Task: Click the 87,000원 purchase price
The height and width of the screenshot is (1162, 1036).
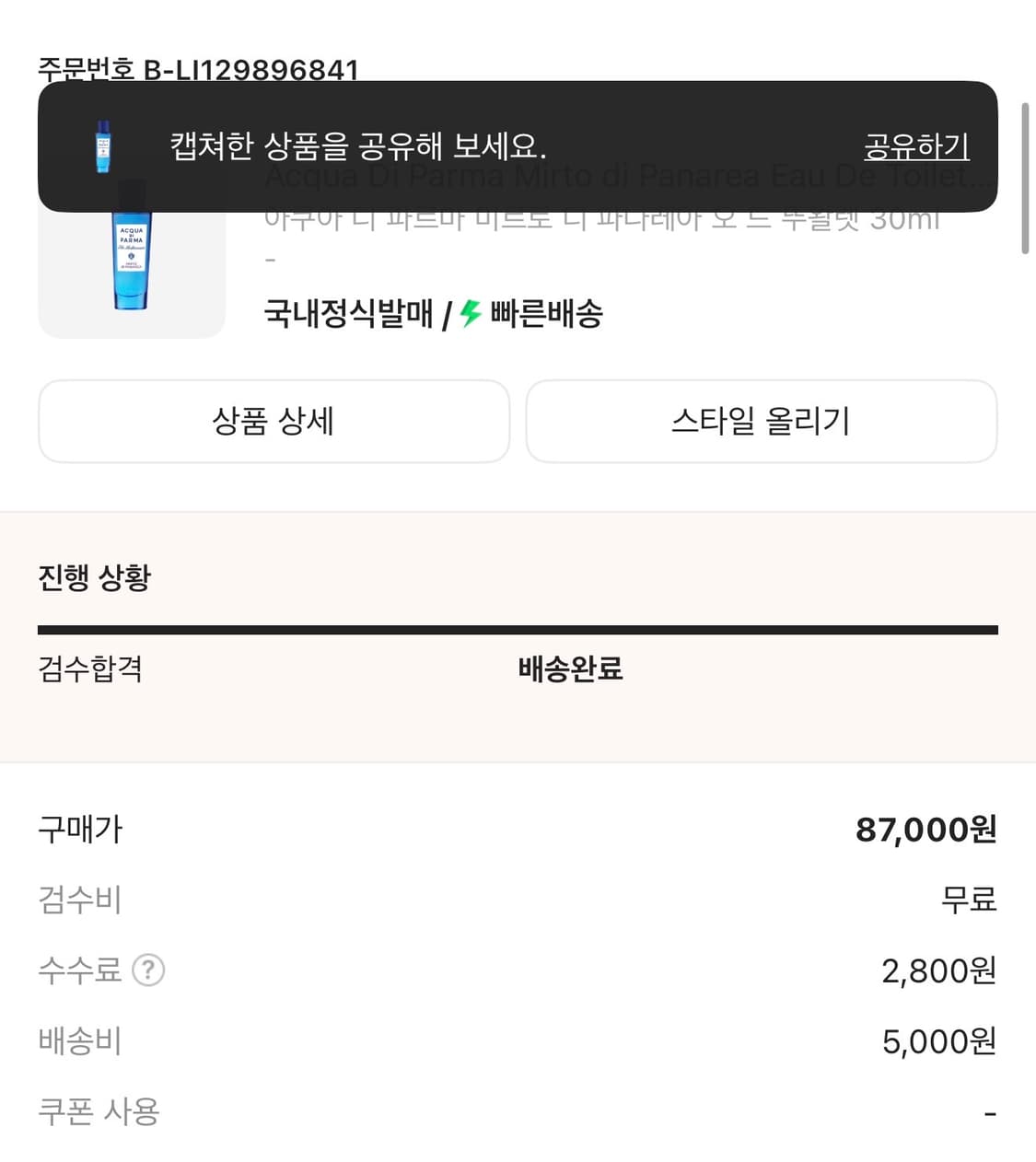Action: (x=927, y=829)
